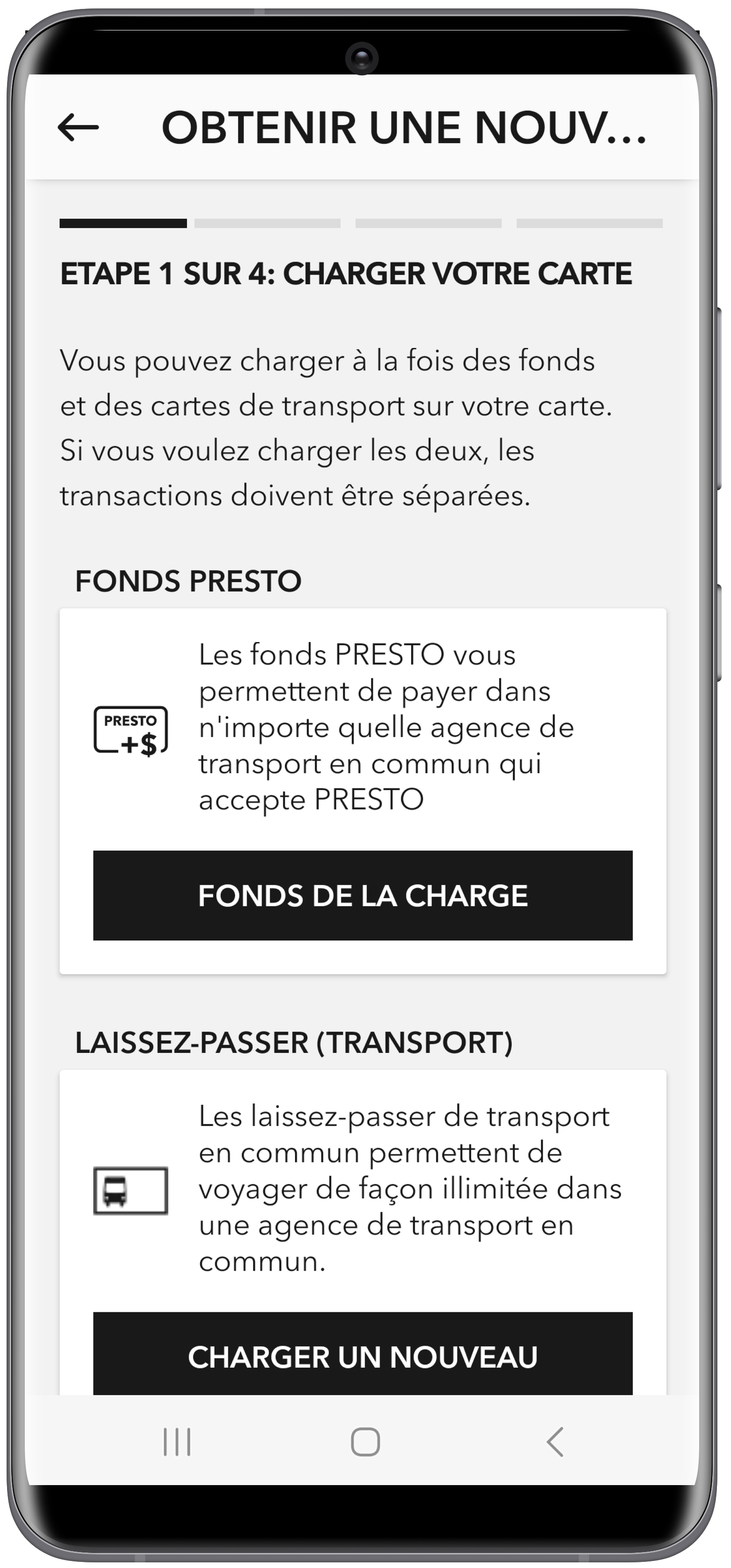The height and width of the screenshot is (1568, 731).
Task: Tap the FONDS DE LA CHARGE button
Action: pyautogui.click(x=363, y=895)
